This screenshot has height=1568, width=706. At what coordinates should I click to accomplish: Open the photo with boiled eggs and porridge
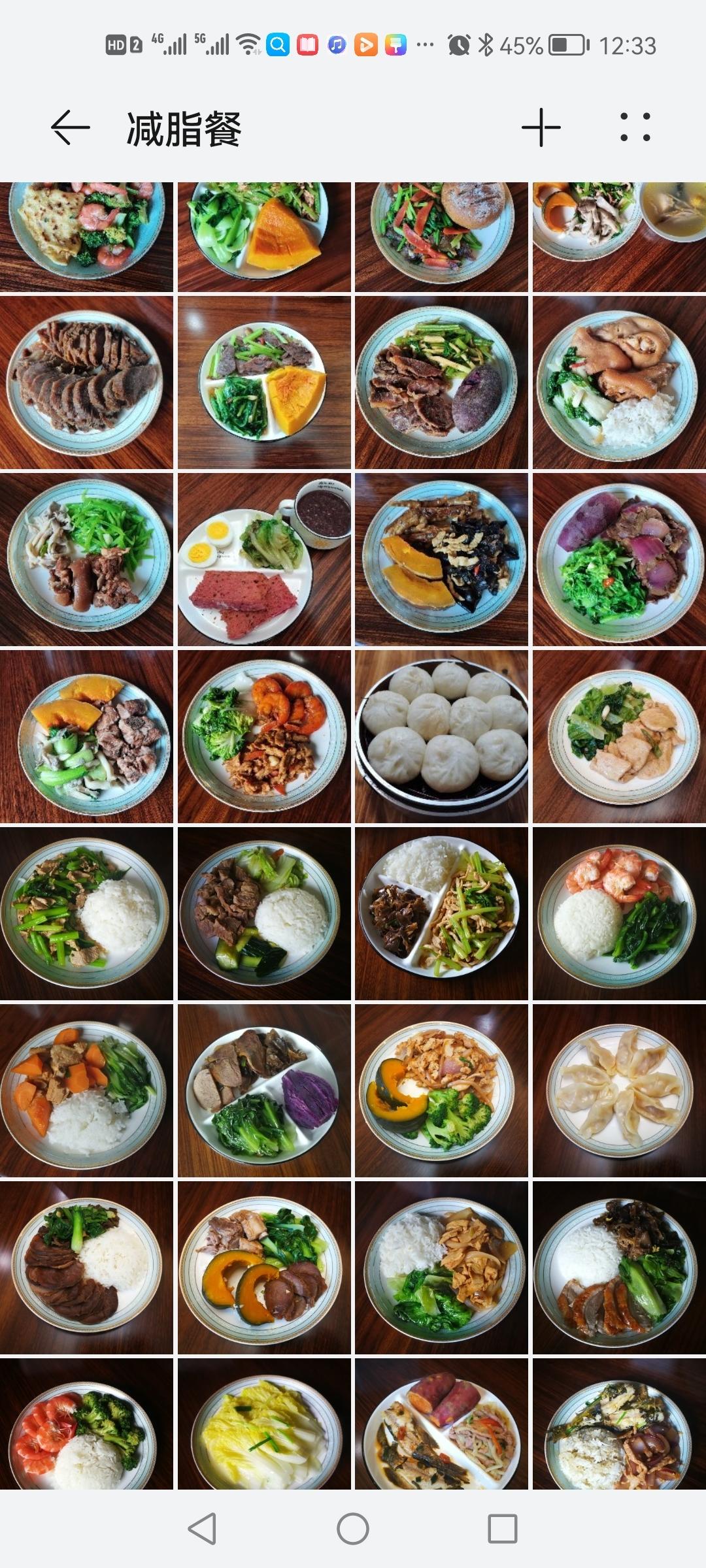coord(264,560)
